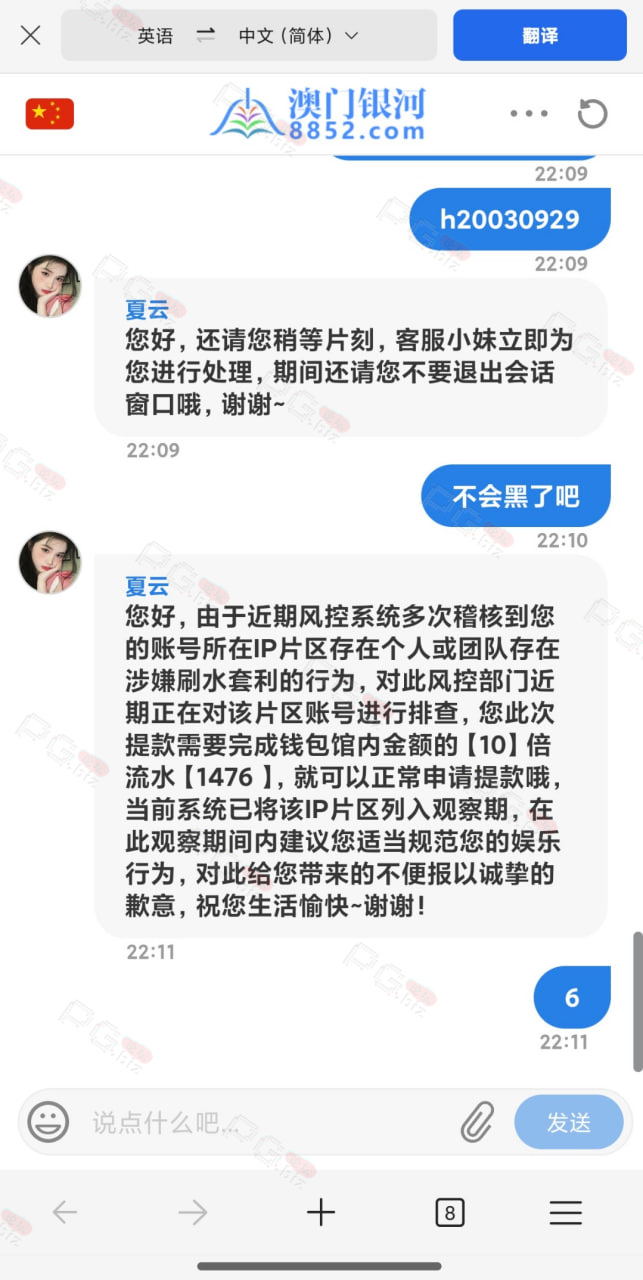643x1280 pixels.
Task: Select the China flag language icon
Action: 50,114
